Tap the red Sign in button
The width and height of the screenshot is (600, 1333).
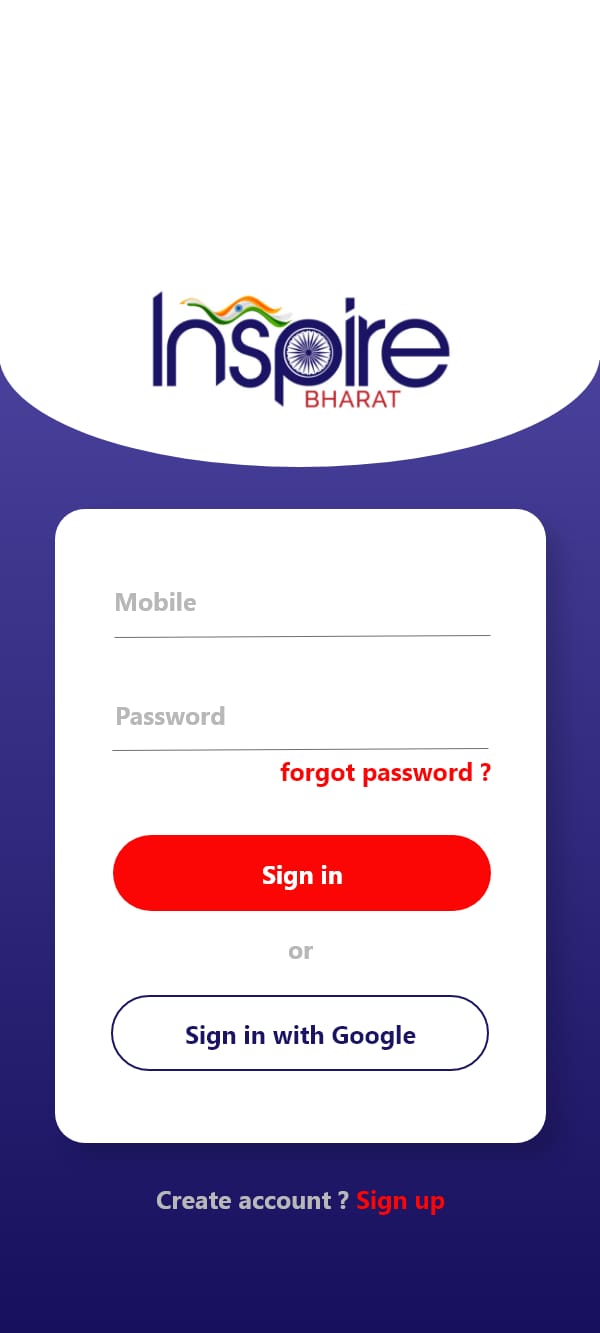(301, 874)
